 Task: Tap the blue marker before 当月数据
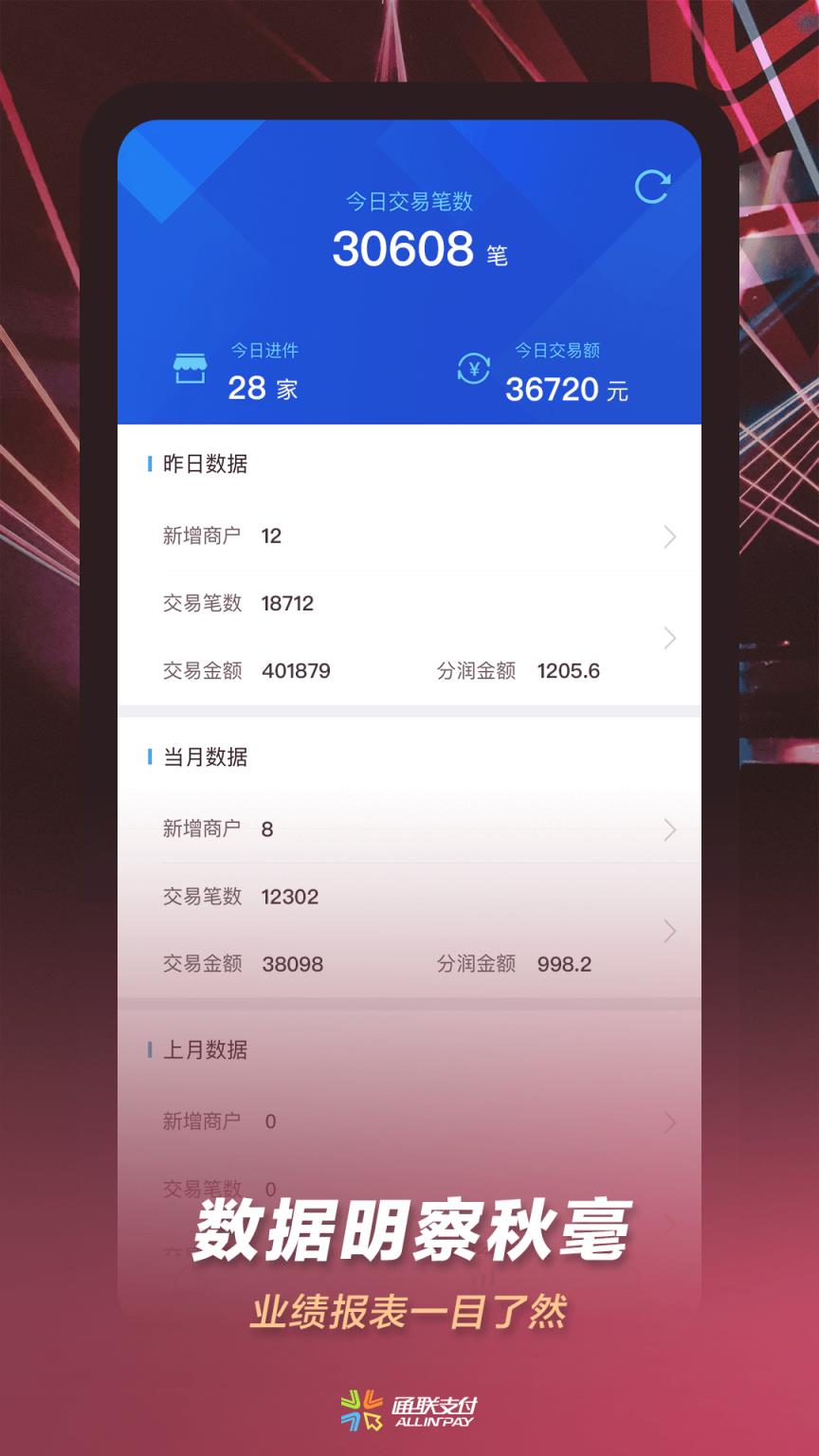[x=152, y=757]
